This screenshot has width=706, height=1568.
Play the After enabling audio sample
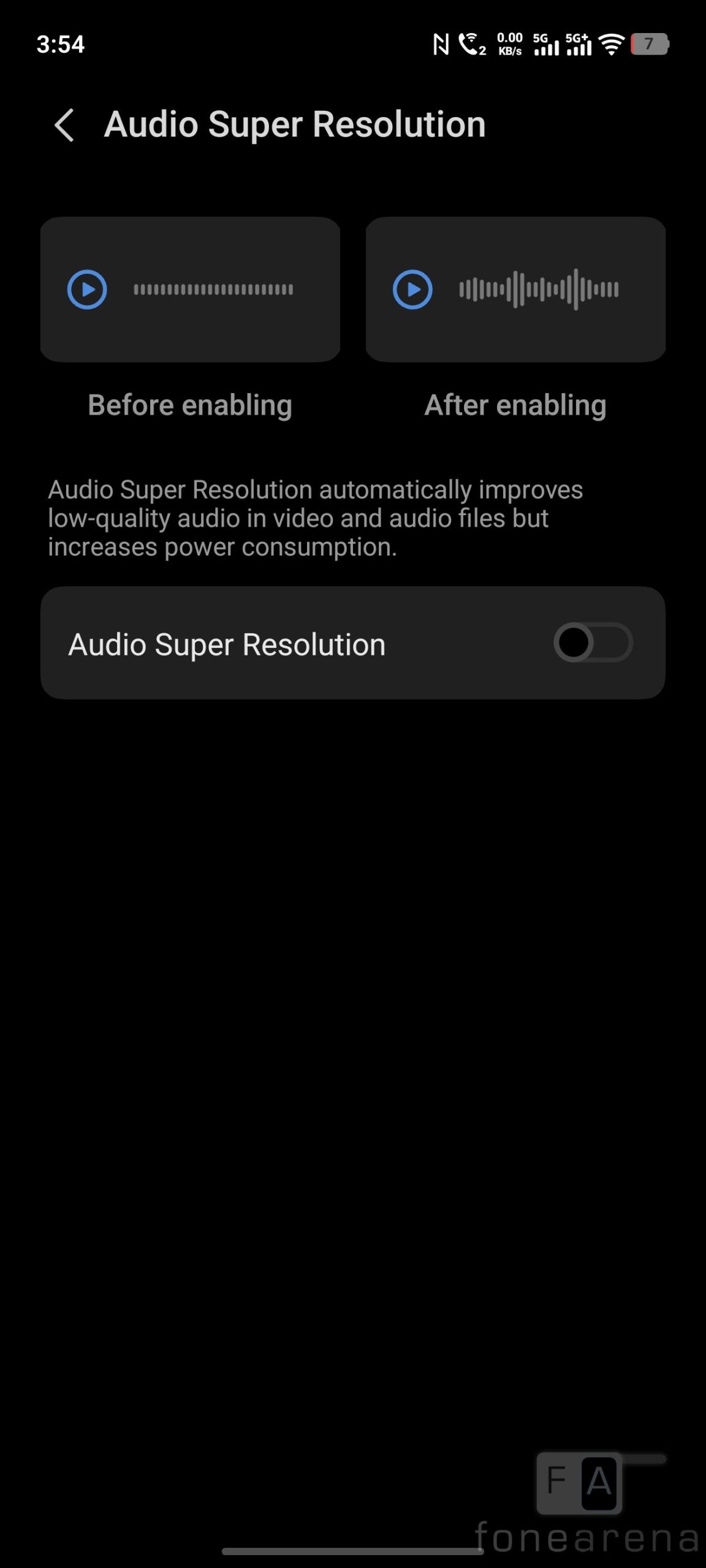click(x=412, y=289)
